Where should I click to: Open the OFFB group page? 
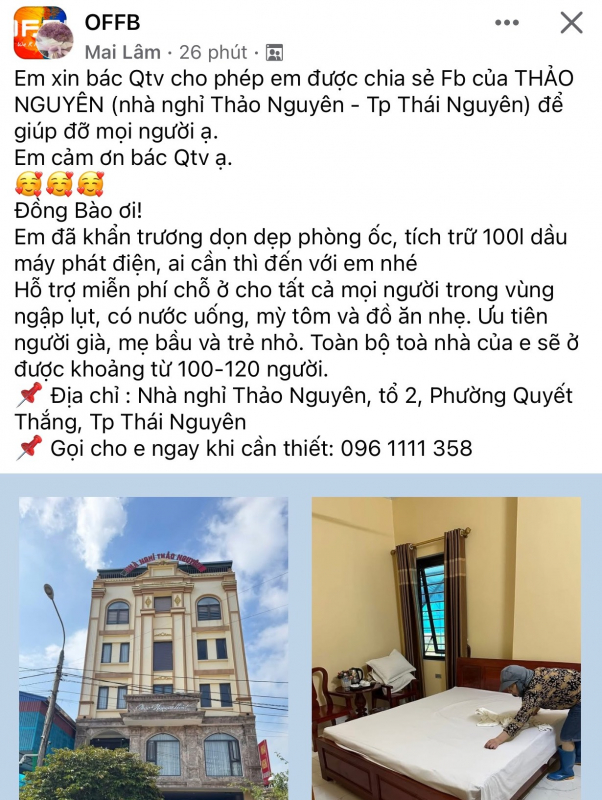click(112, 22)
